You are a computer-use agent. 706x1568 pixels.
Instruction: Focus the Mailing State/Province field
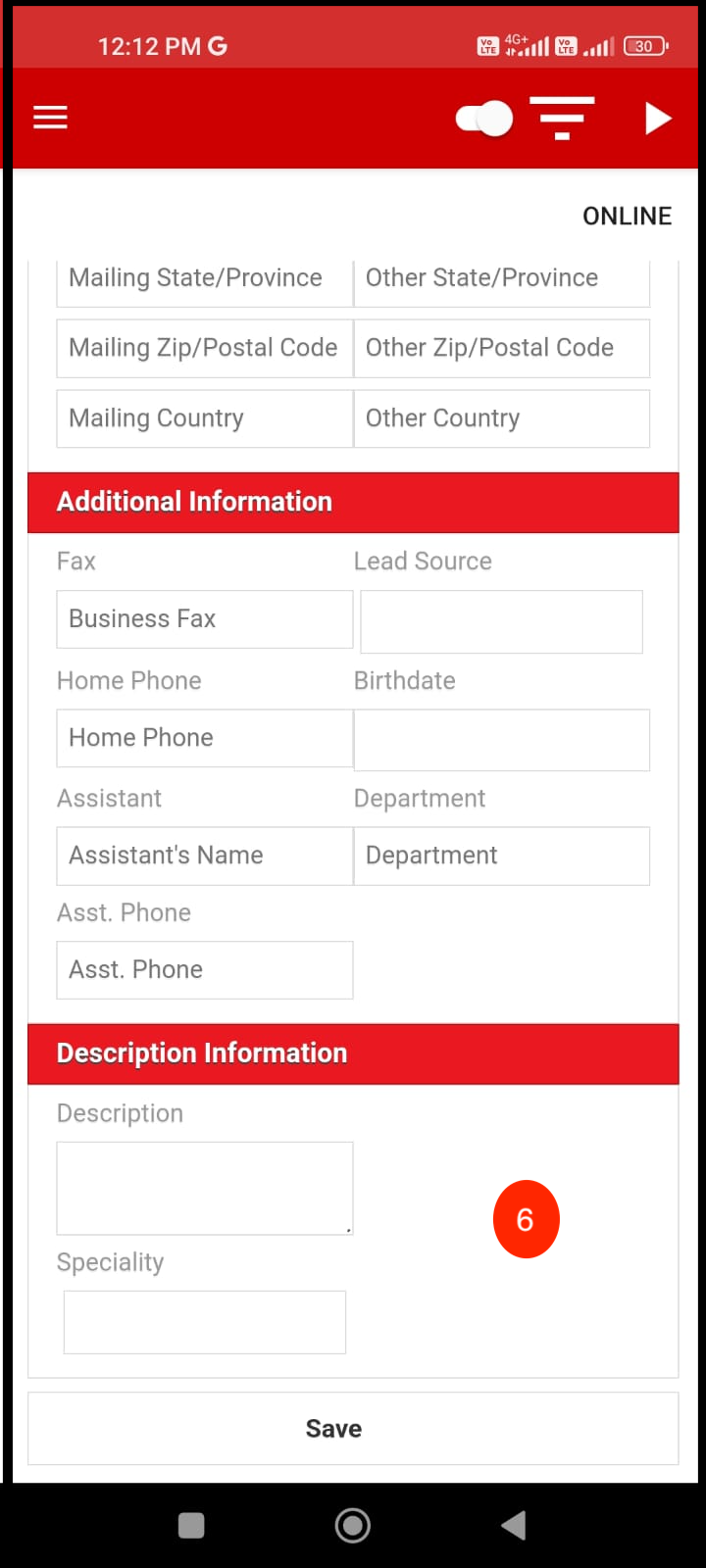pos(204,280)
